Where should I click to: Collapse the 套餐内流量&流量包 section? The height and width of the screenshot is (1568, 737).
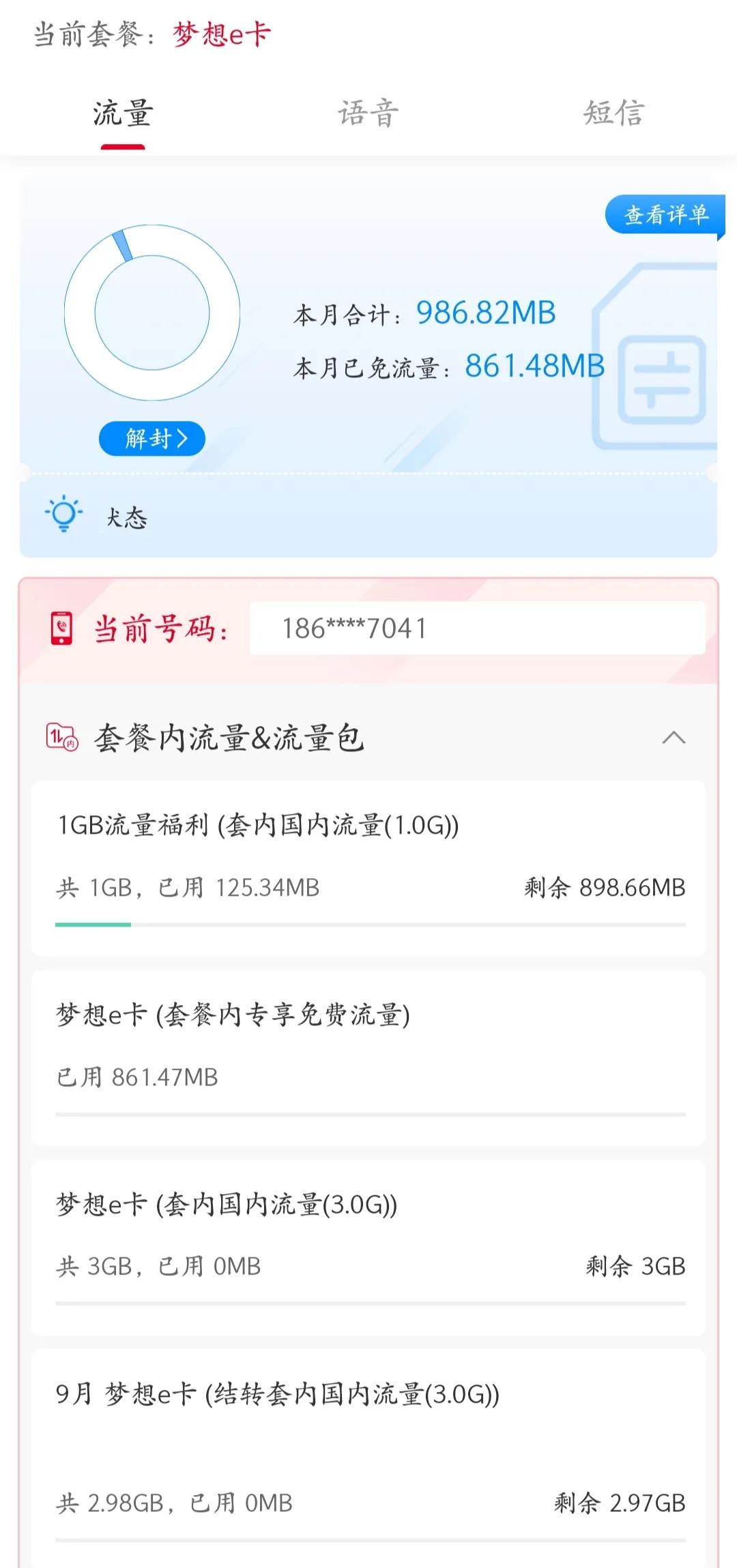tap(672, 738)
